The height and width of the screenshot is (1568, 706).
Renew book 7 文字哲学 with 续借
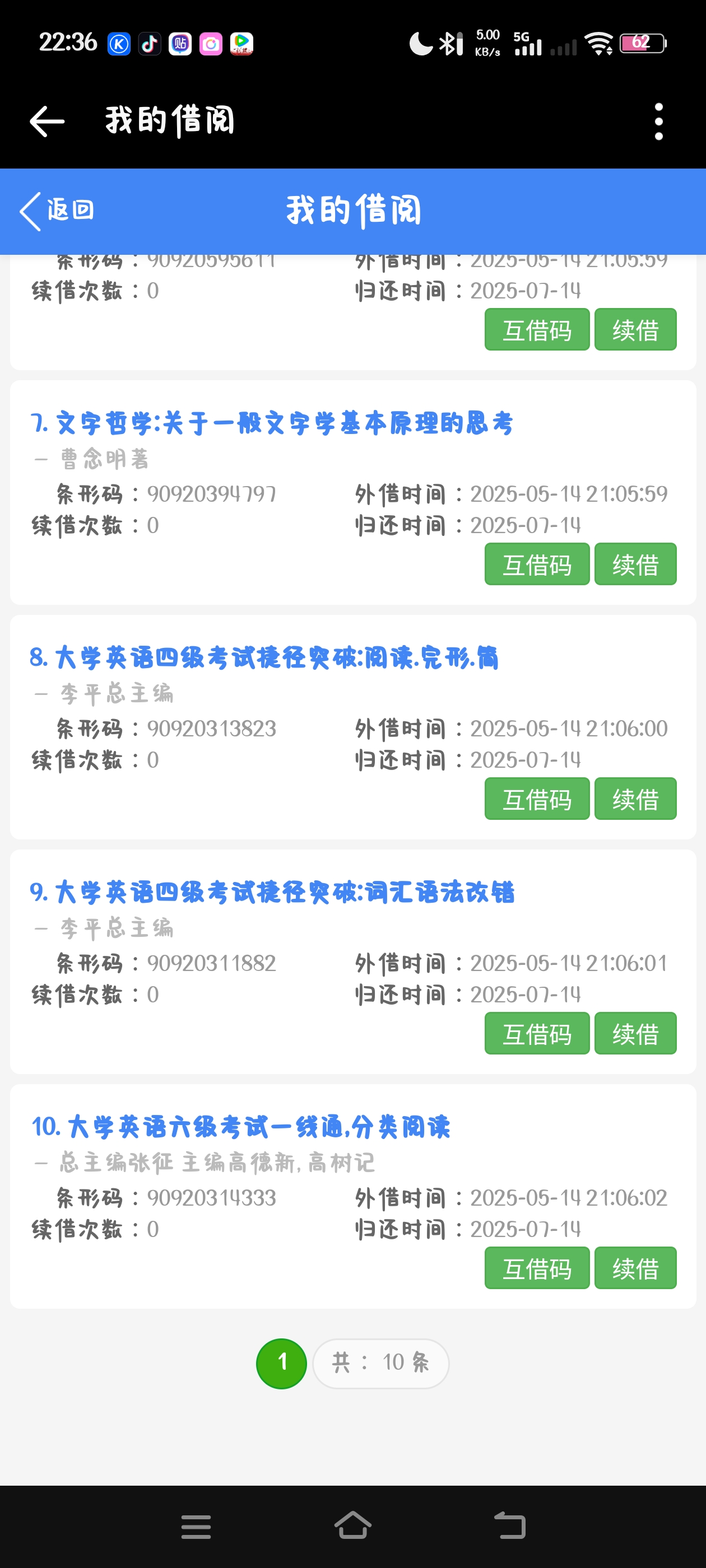(635, 564)
